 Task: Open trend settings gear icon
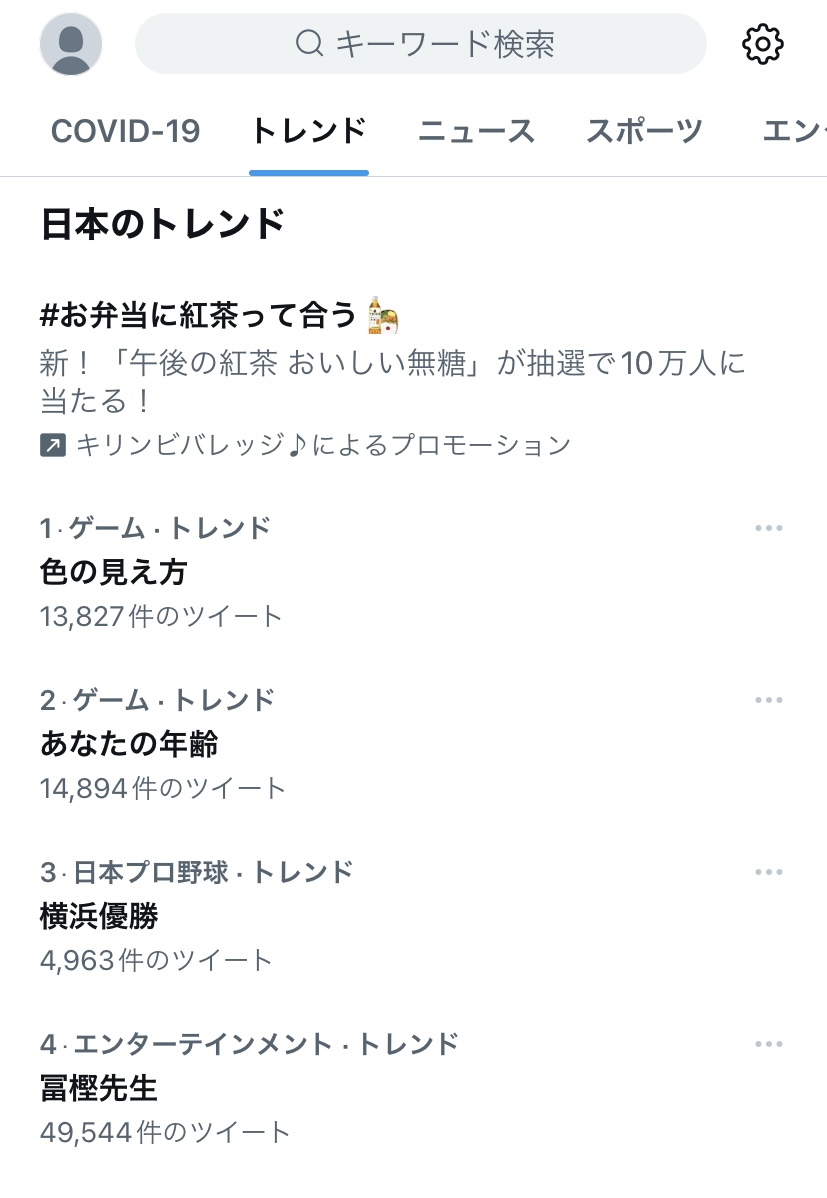pyautogui.click(x=763, y=44)
